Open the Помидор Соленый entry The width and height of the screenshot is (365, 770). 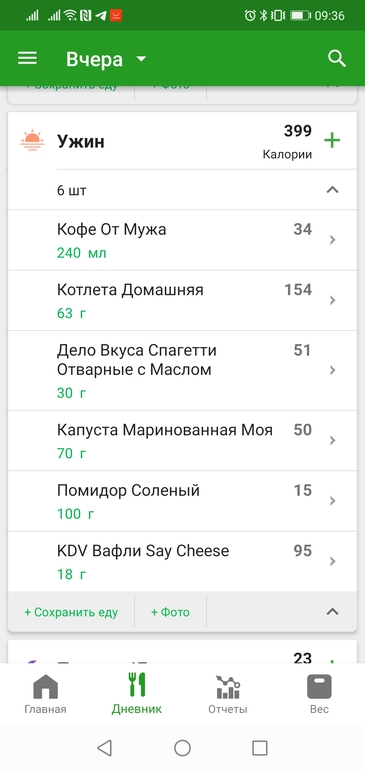pos(182,501)
